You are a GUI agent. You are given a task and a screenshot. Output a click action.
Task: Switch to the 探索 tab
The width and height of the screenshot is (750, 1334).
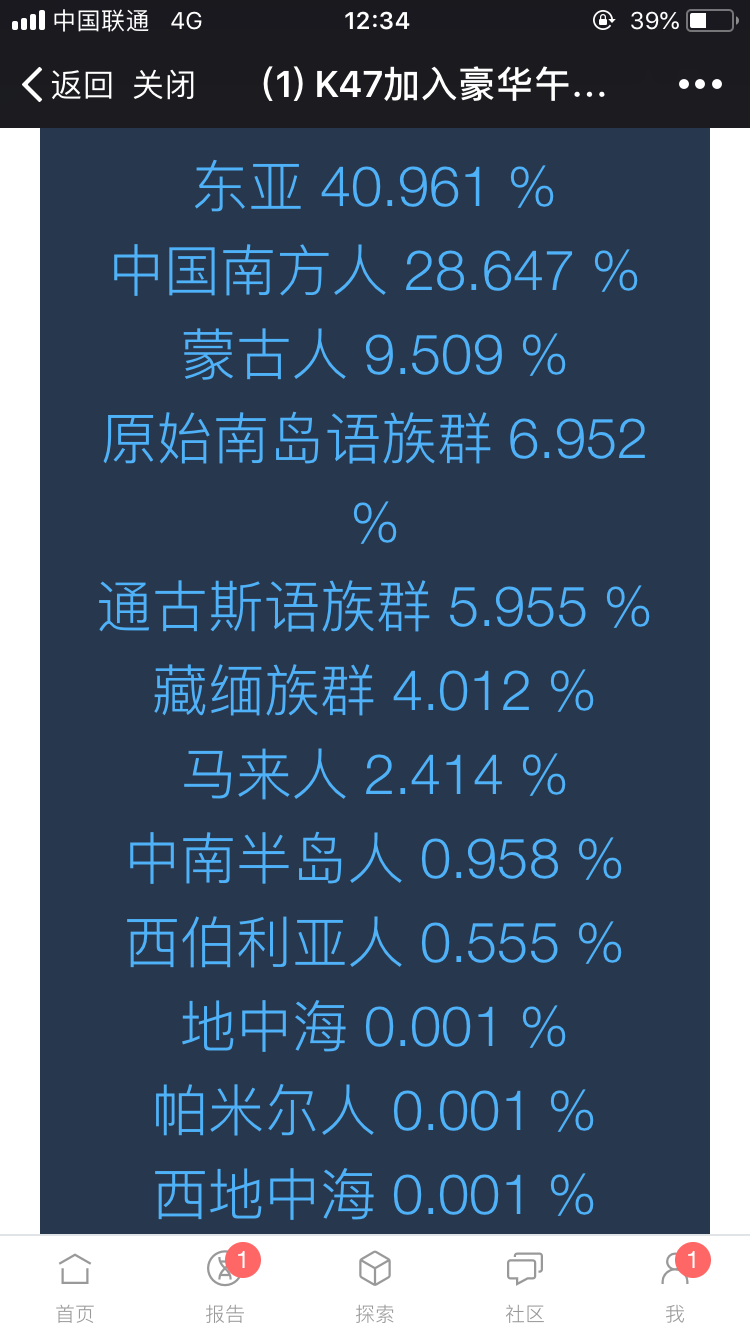click(x=375, y=1286)
